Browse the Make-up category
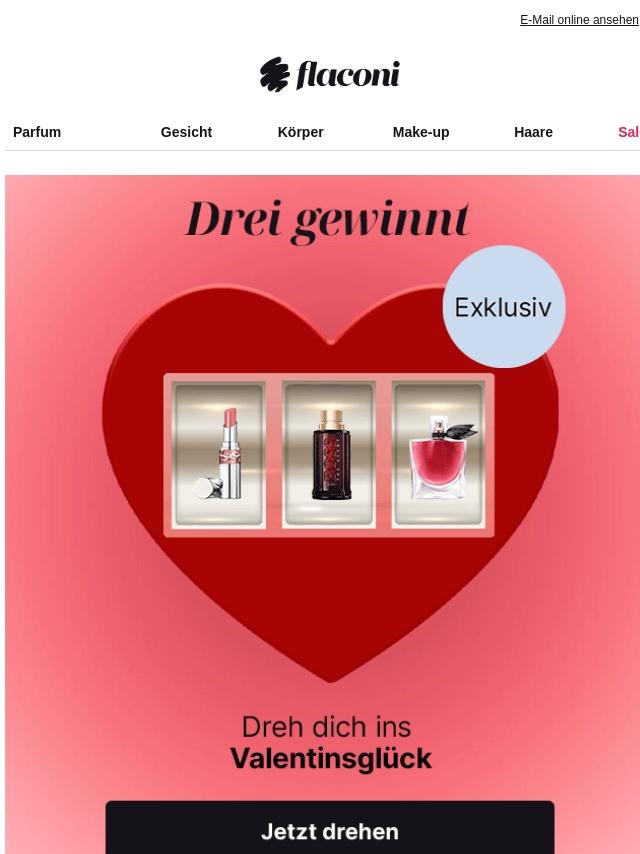The width and height of the screenshot is (640, 854). click(420, 132)
